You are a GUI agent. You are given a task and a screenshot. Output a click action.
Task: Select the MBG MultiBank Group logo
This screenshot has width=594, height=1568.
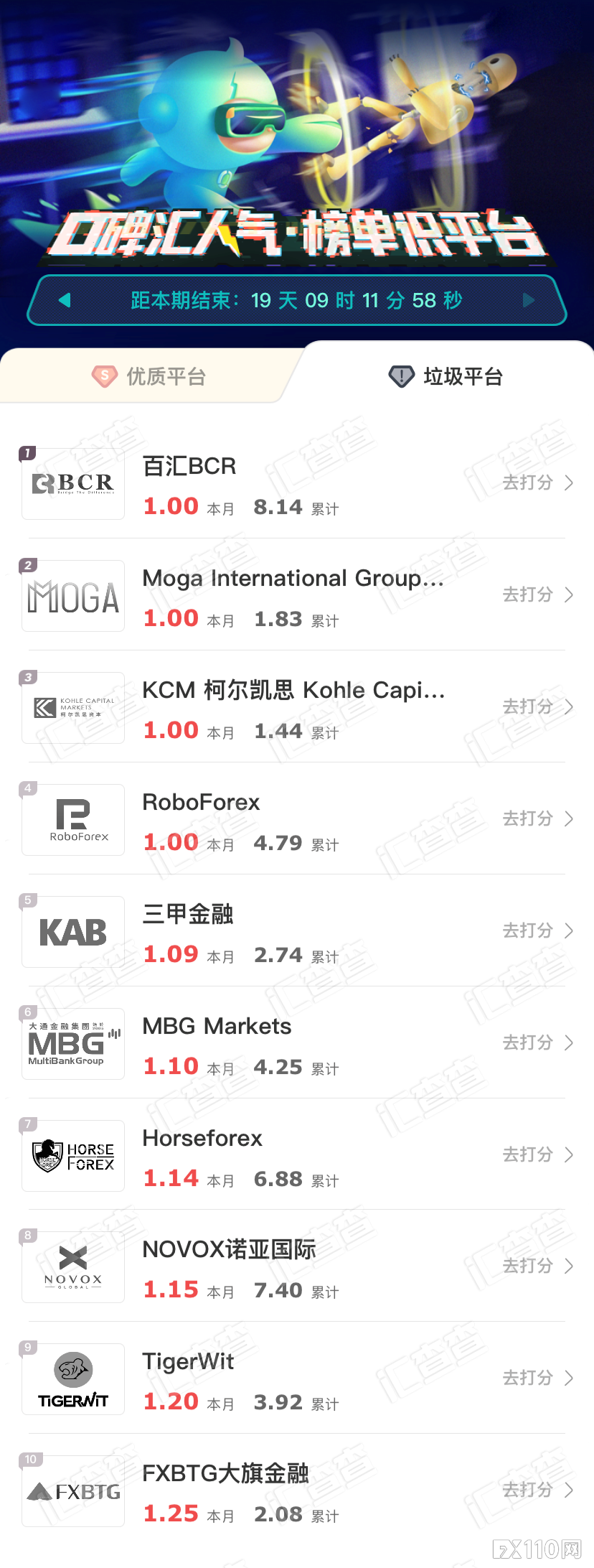click(72, 1044)
